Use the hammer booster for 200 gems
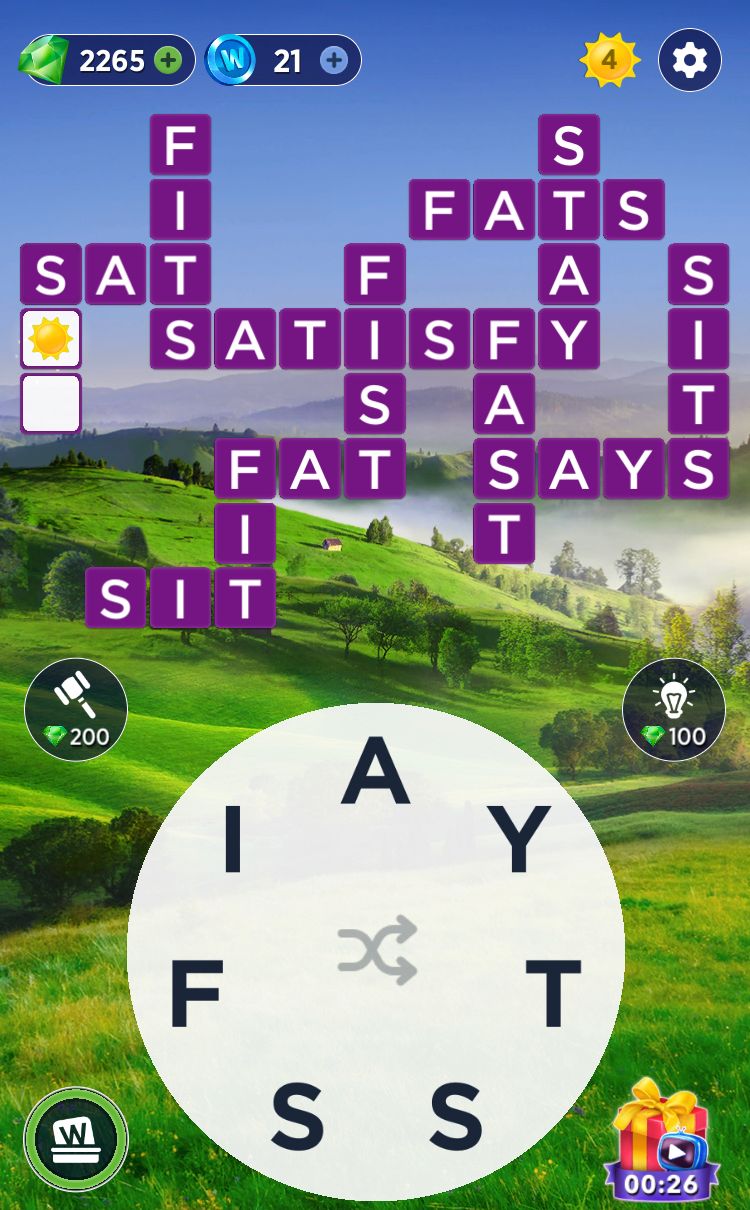The image size is (750, 1210). point(76,710)
